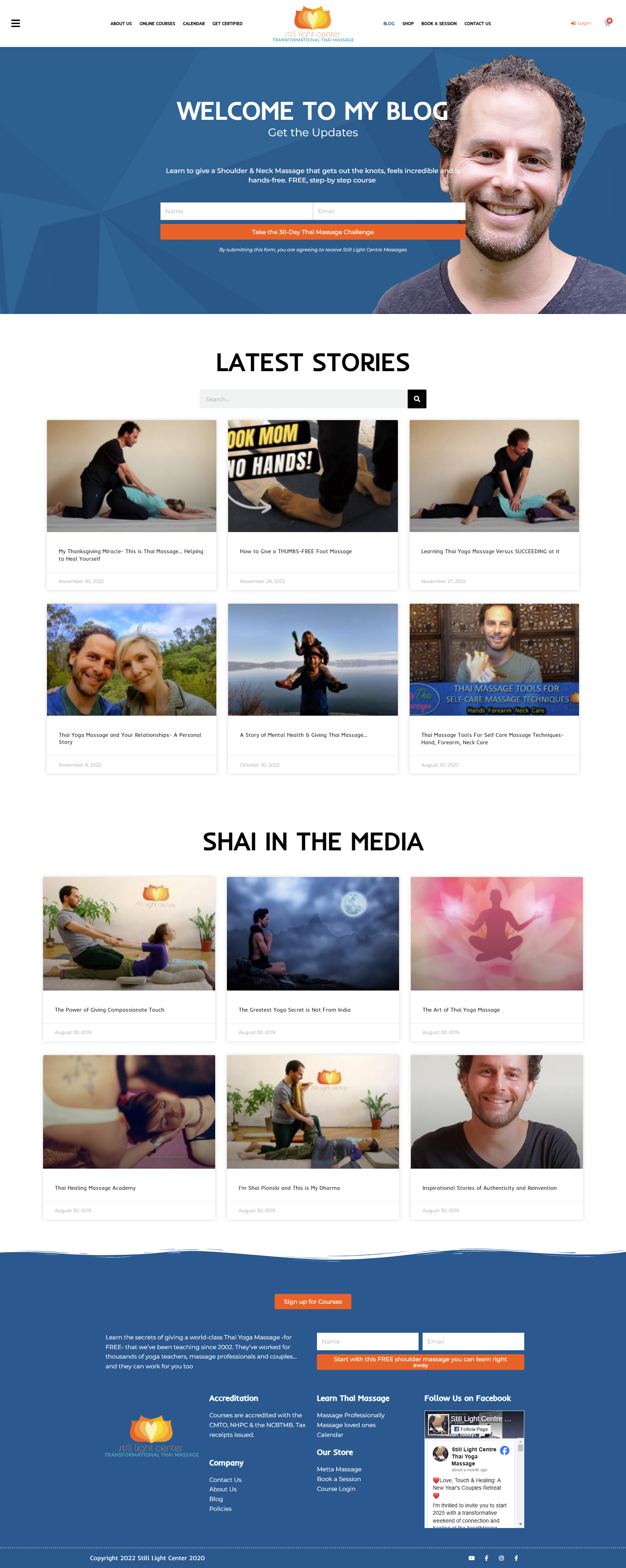
Task: Open My Thanksgiving Miracle story
Action: coord(131,554)
